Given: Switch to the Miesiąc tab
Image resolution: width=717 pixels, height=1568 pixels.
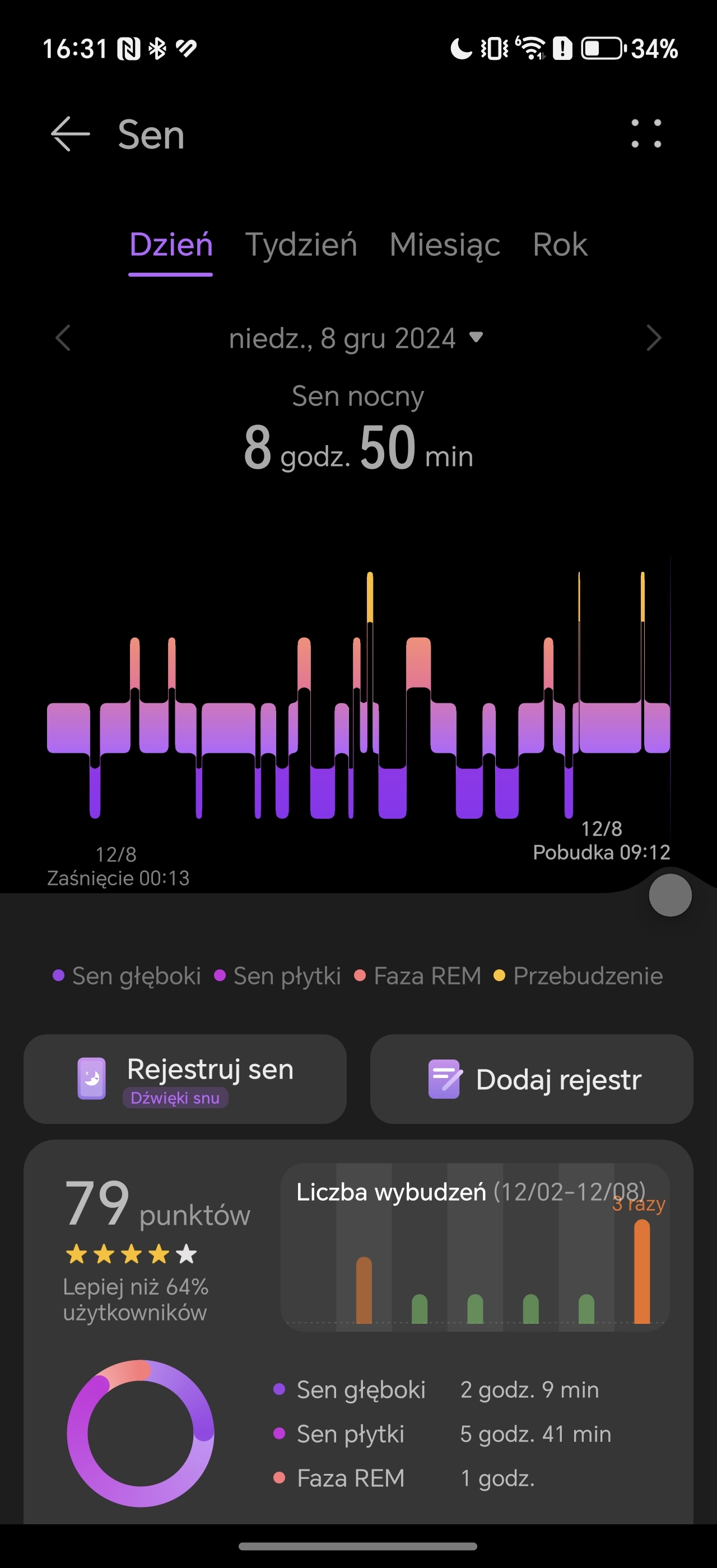Looking at the screenshot, I should [444, 245].
